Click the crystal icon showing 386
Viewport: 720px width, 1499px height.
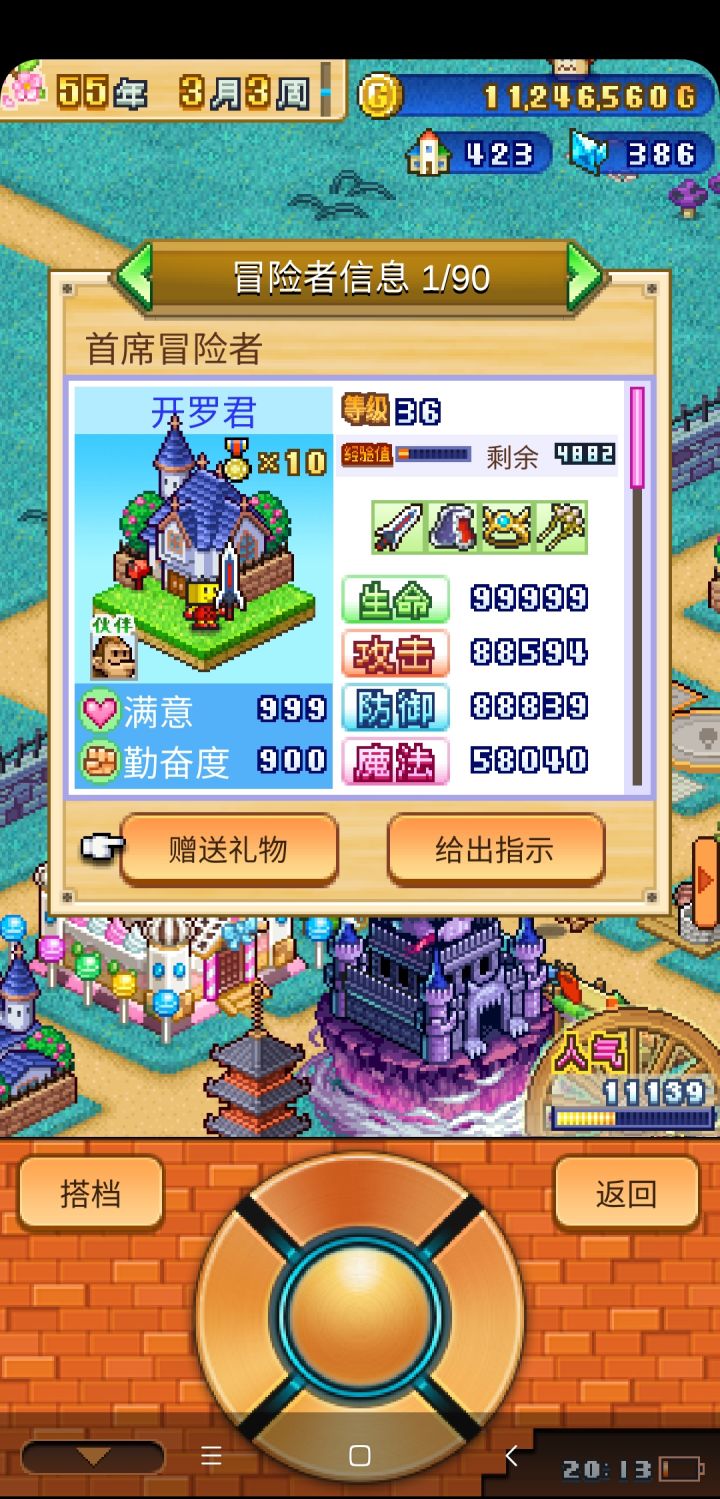pos(592,152)
